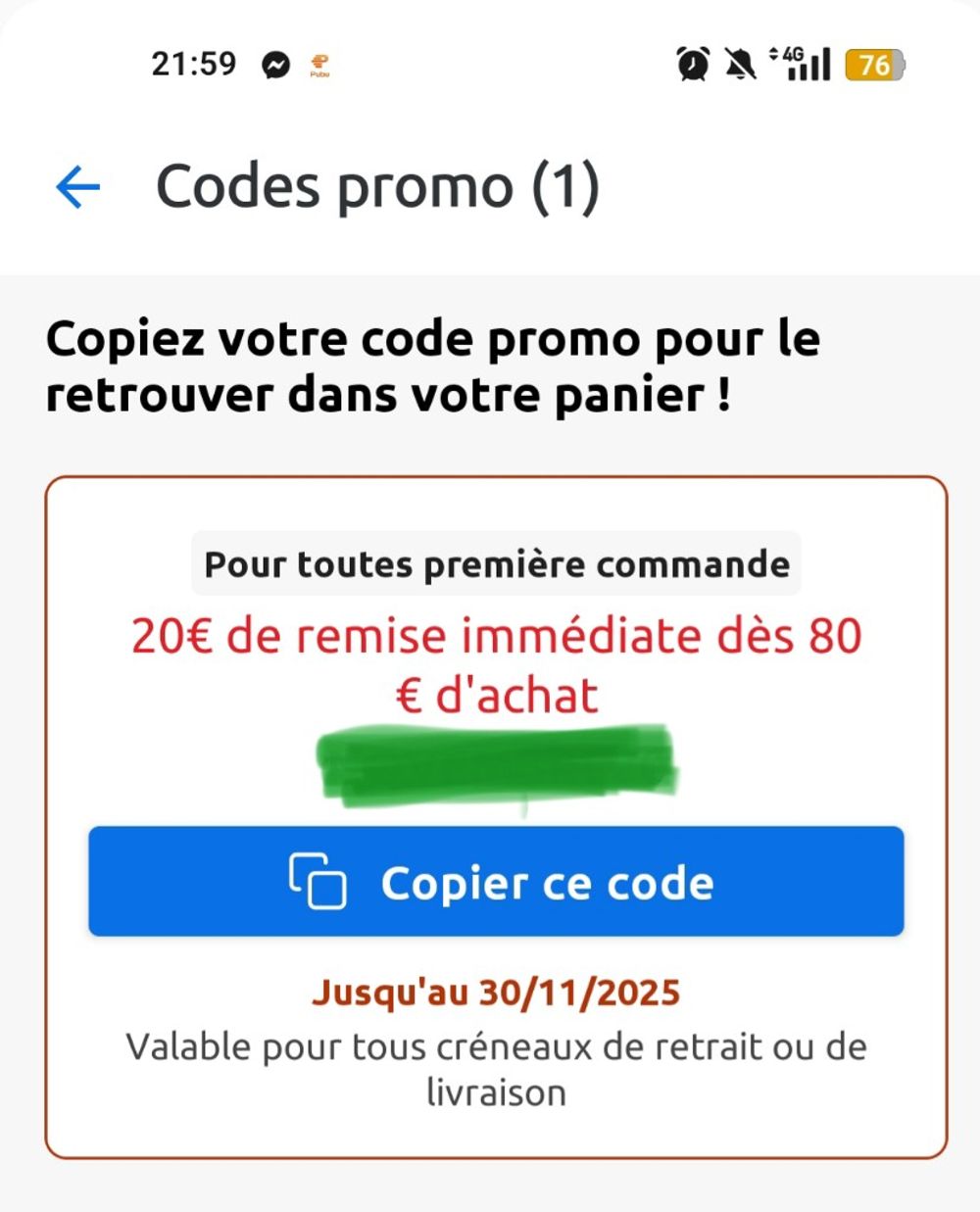
Task: Tap the Copier ce code button
Action: (x=496, y=882)
